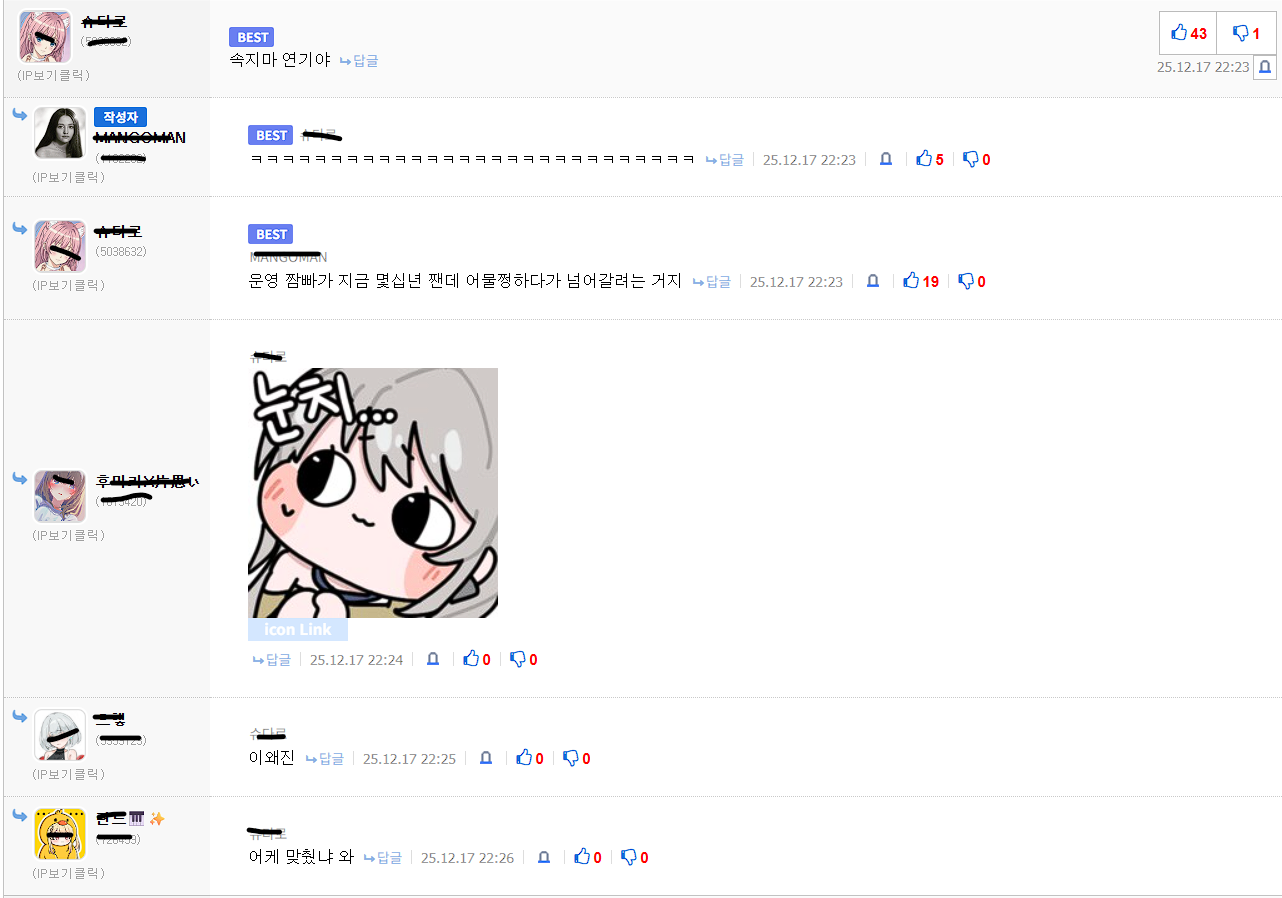Screen dimensions: 1282x898
Task: Reply to the '운영 짬빠가' comment
Action: (712, 282)
